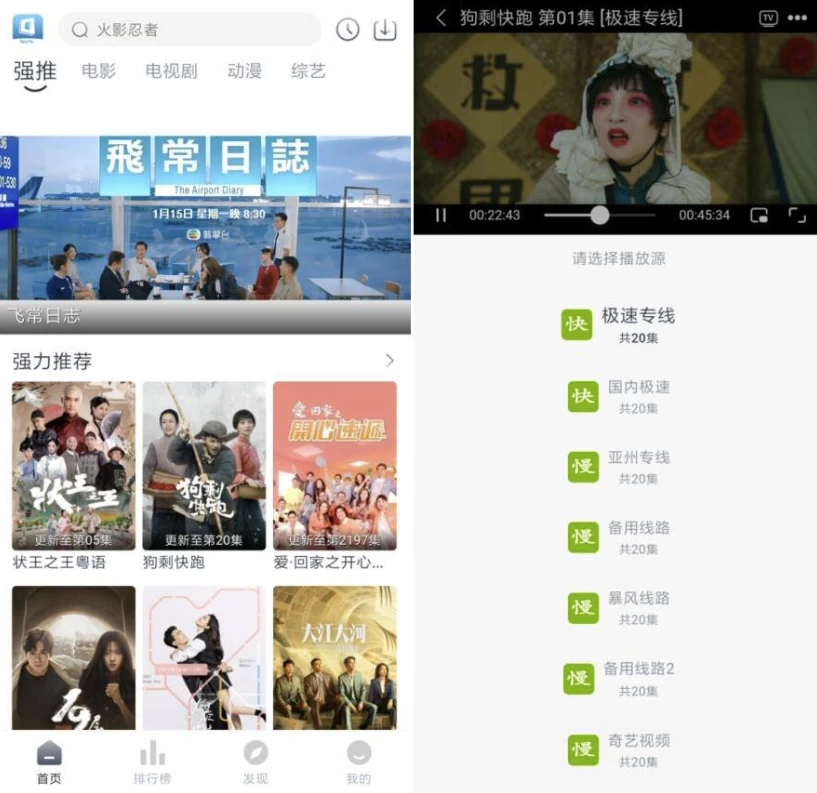Expand 强力推荐 with the chevron
This screenshot has width=817, height=793.
pos(389,360)
